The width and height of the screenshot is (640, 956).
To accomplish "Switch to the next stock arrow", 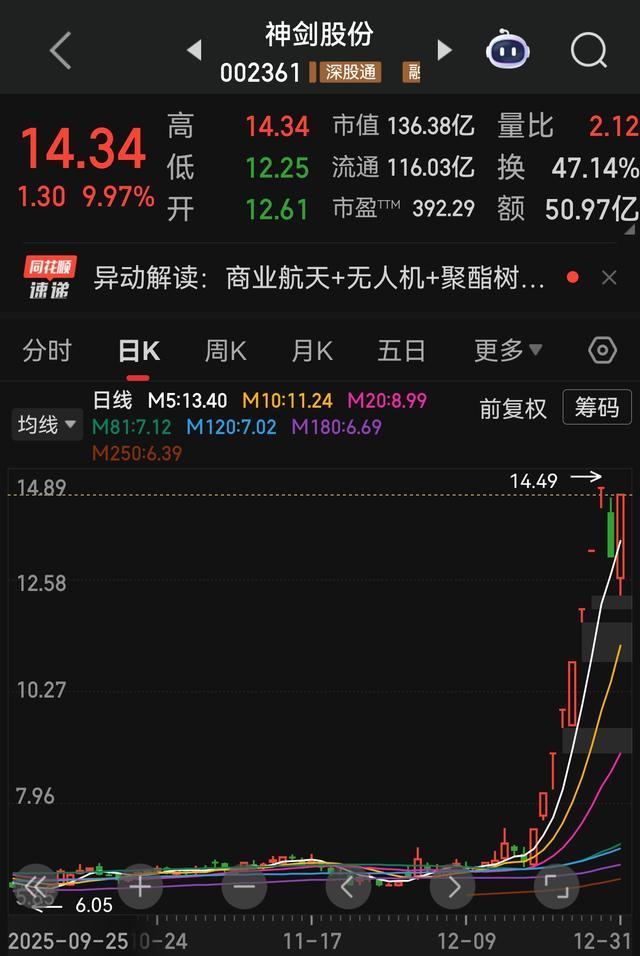I will (x=444, y=50).
